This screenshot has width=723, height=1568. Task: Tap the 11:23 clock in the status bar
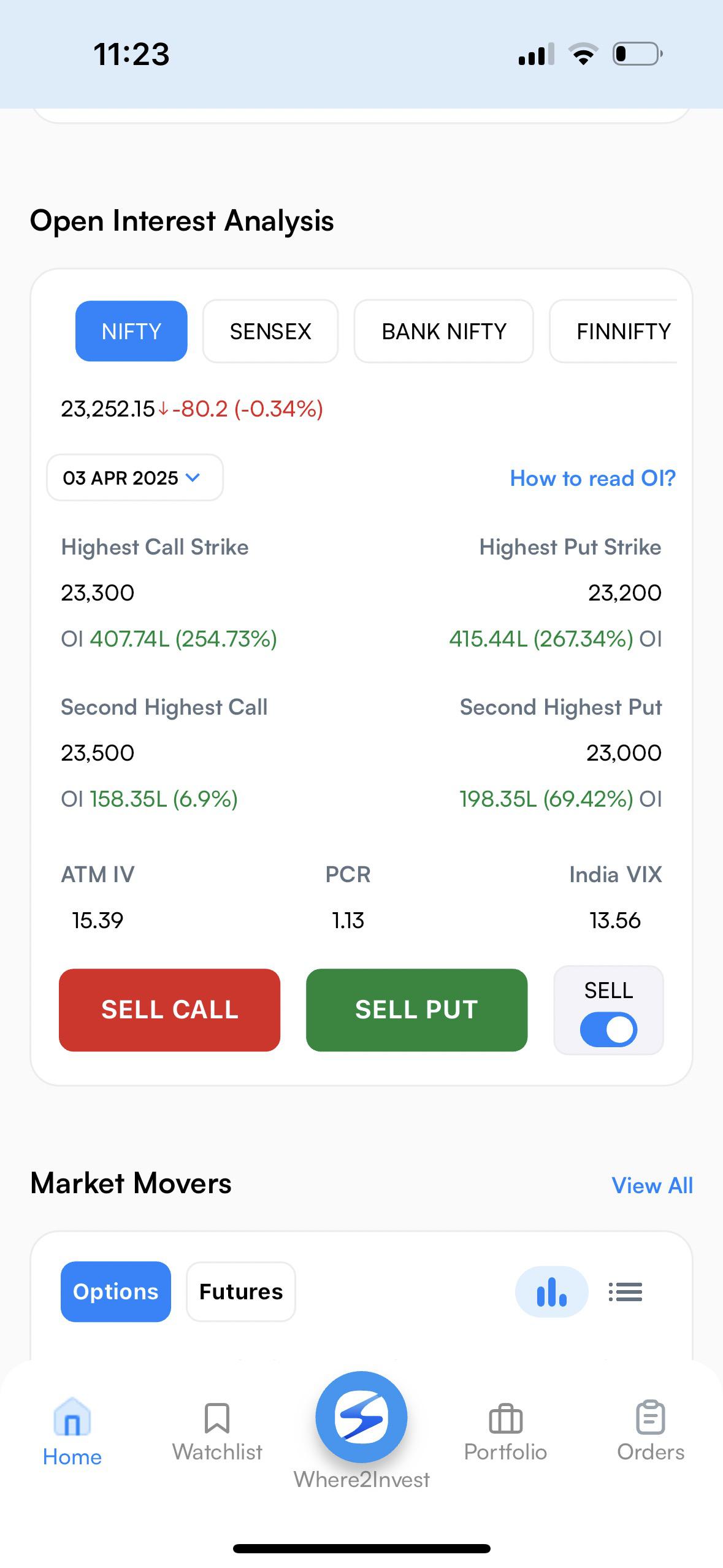point(131,55)
